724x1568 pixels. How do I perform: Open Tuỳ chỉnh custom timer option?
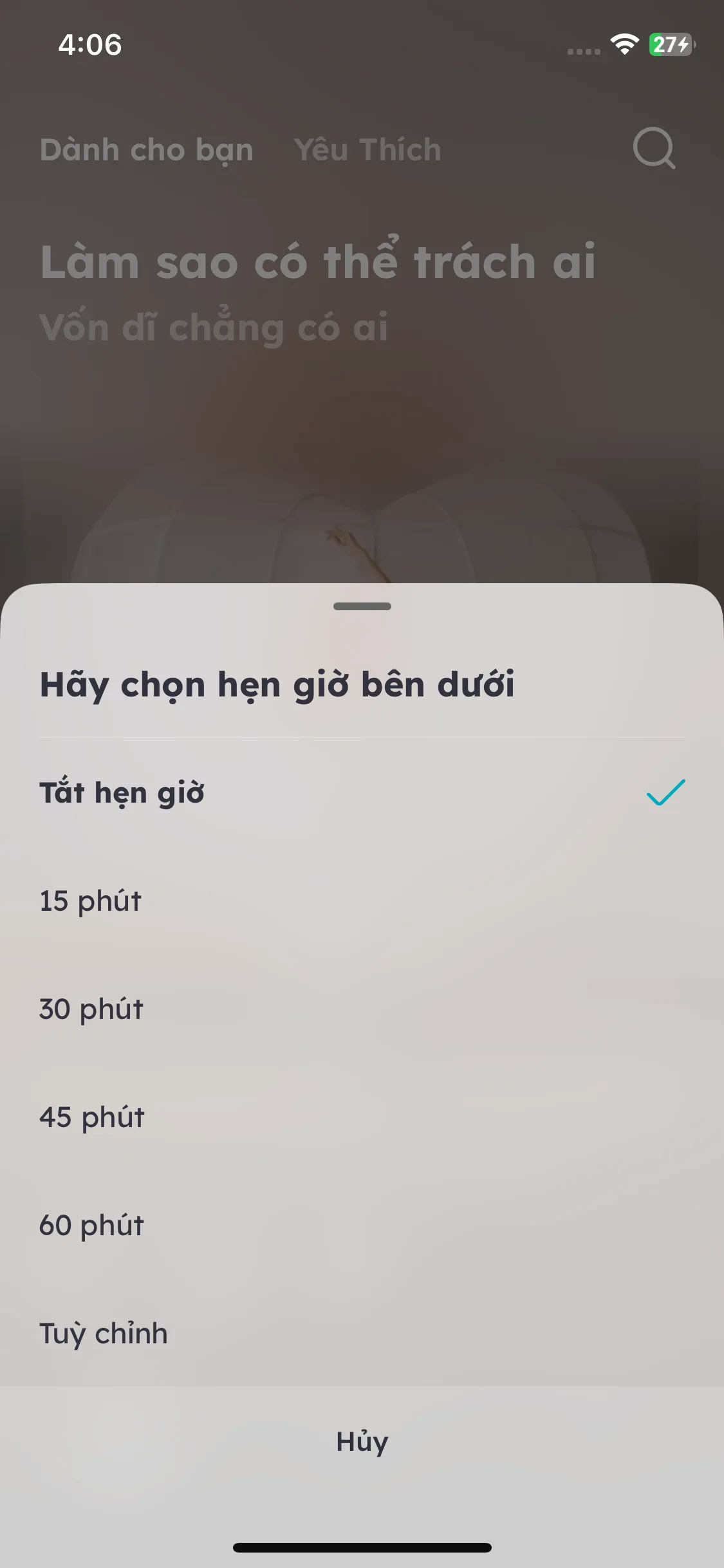pos(102,1333)
